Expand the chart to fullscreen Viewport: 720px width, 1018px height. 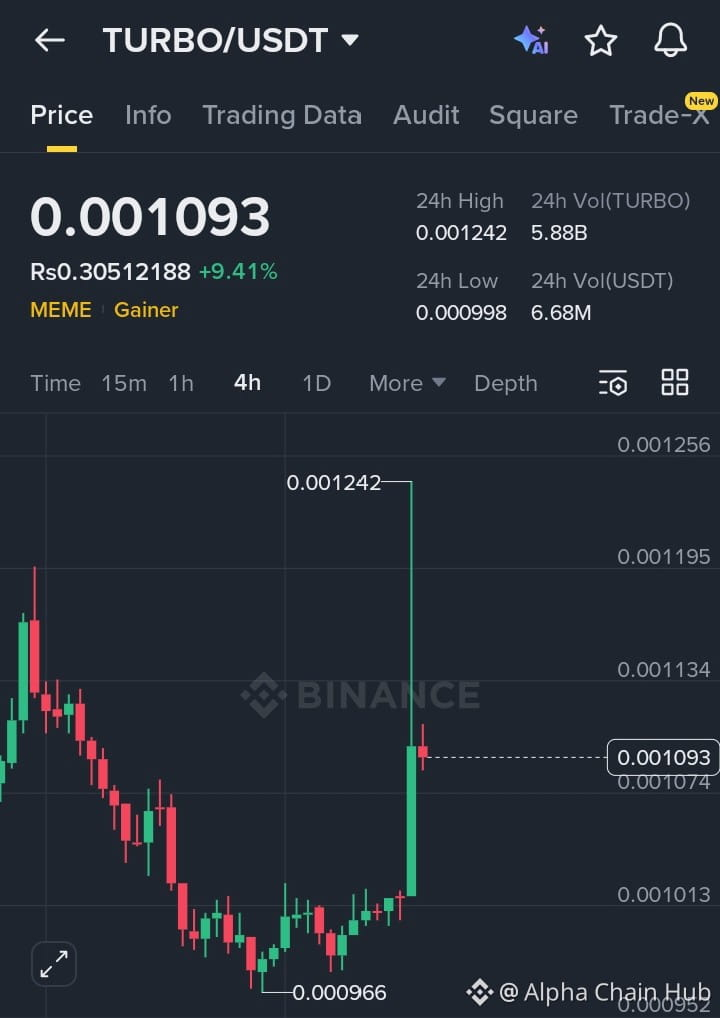click(54, 964)
